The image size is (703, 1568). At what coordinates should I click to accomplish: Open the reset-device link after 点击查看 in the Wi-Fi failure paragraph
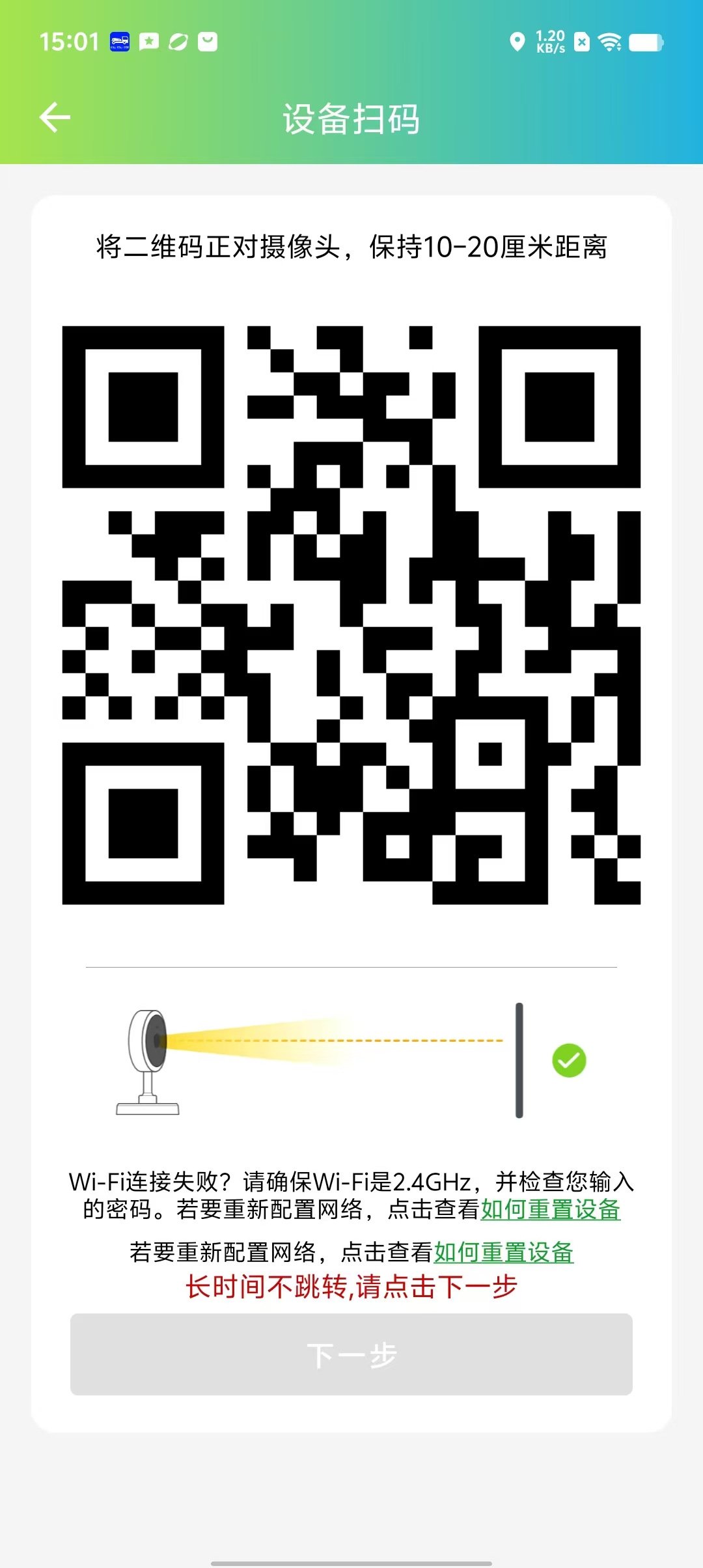tap(550, 1209)
